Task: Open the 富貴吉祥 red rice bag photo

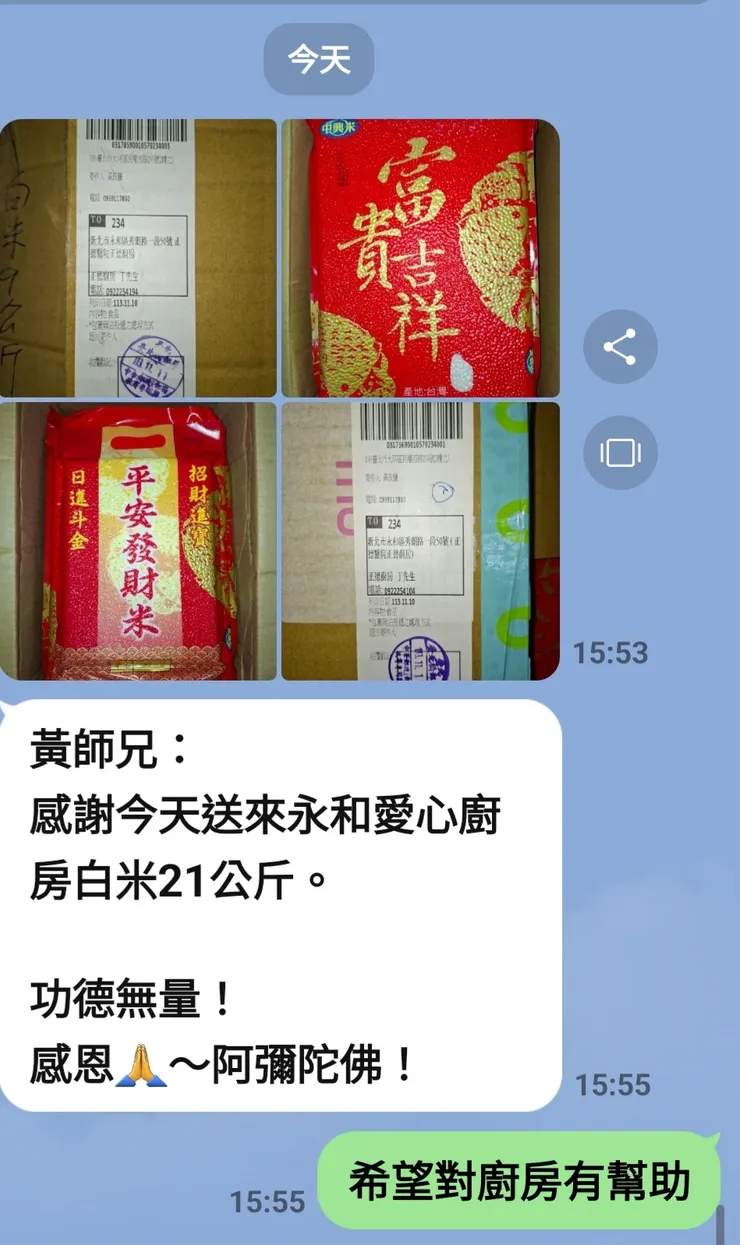Action: (419, 252)
